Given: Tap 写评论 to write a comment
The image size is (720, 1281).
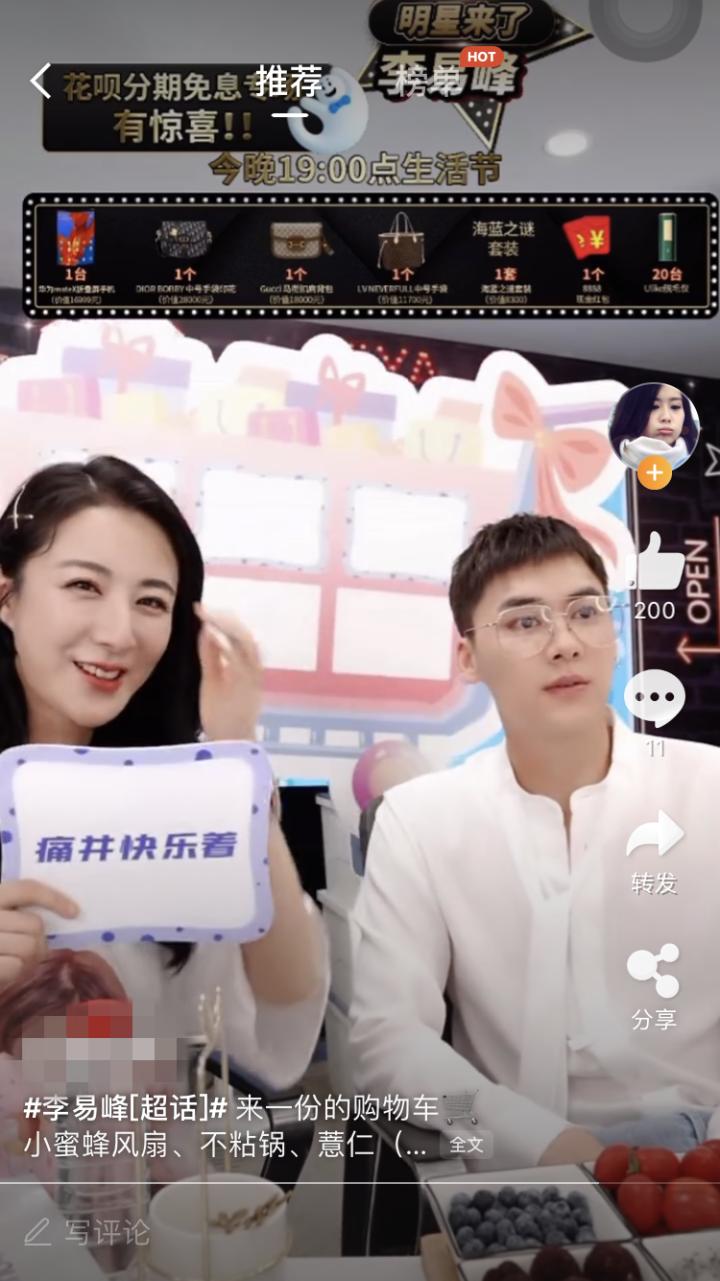Looking at the screenshot, I should [x=88, y=1232].
